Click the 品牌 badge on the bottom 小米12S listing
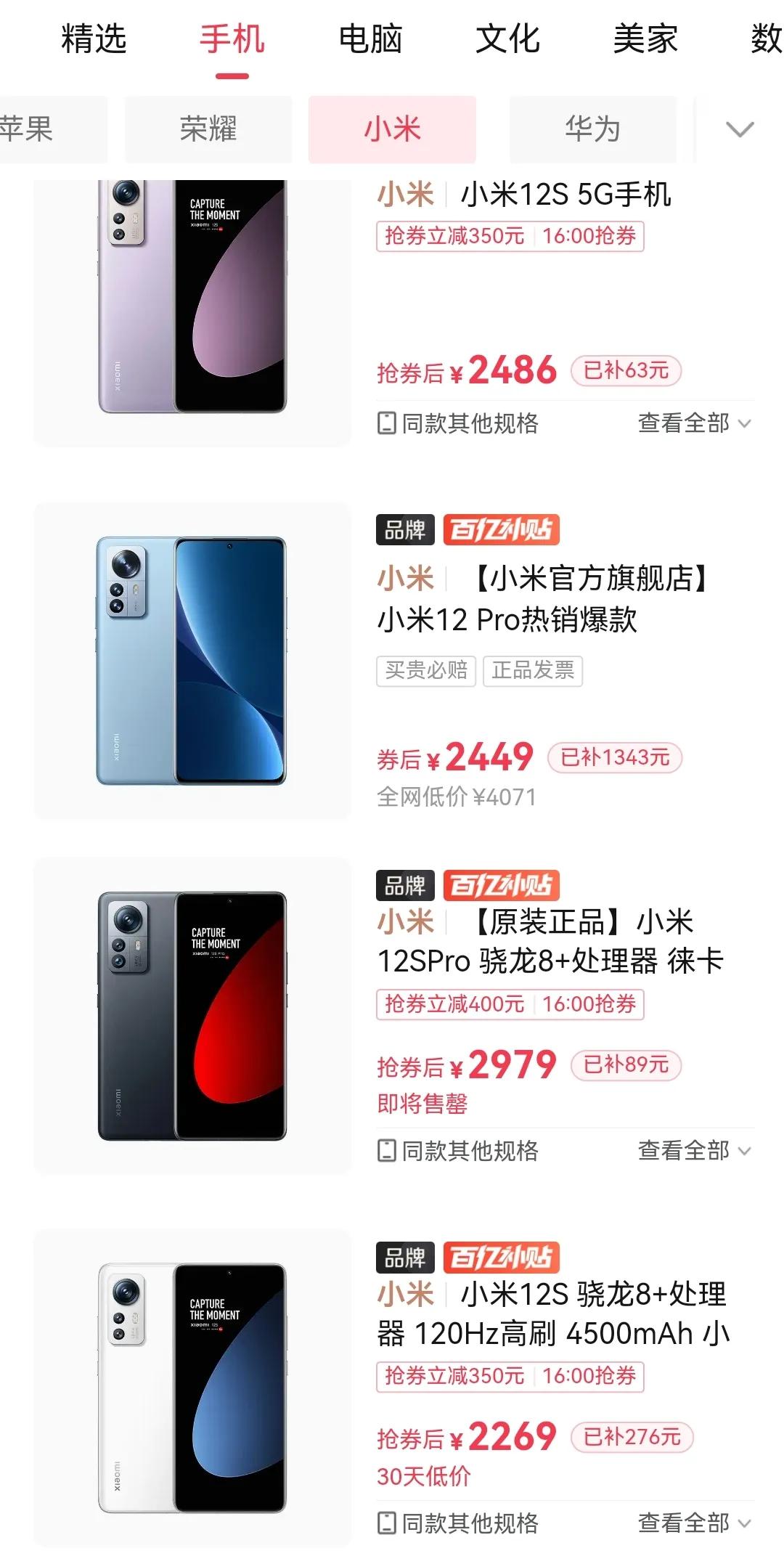784x1564 pixels. (x=405, y=1258)
